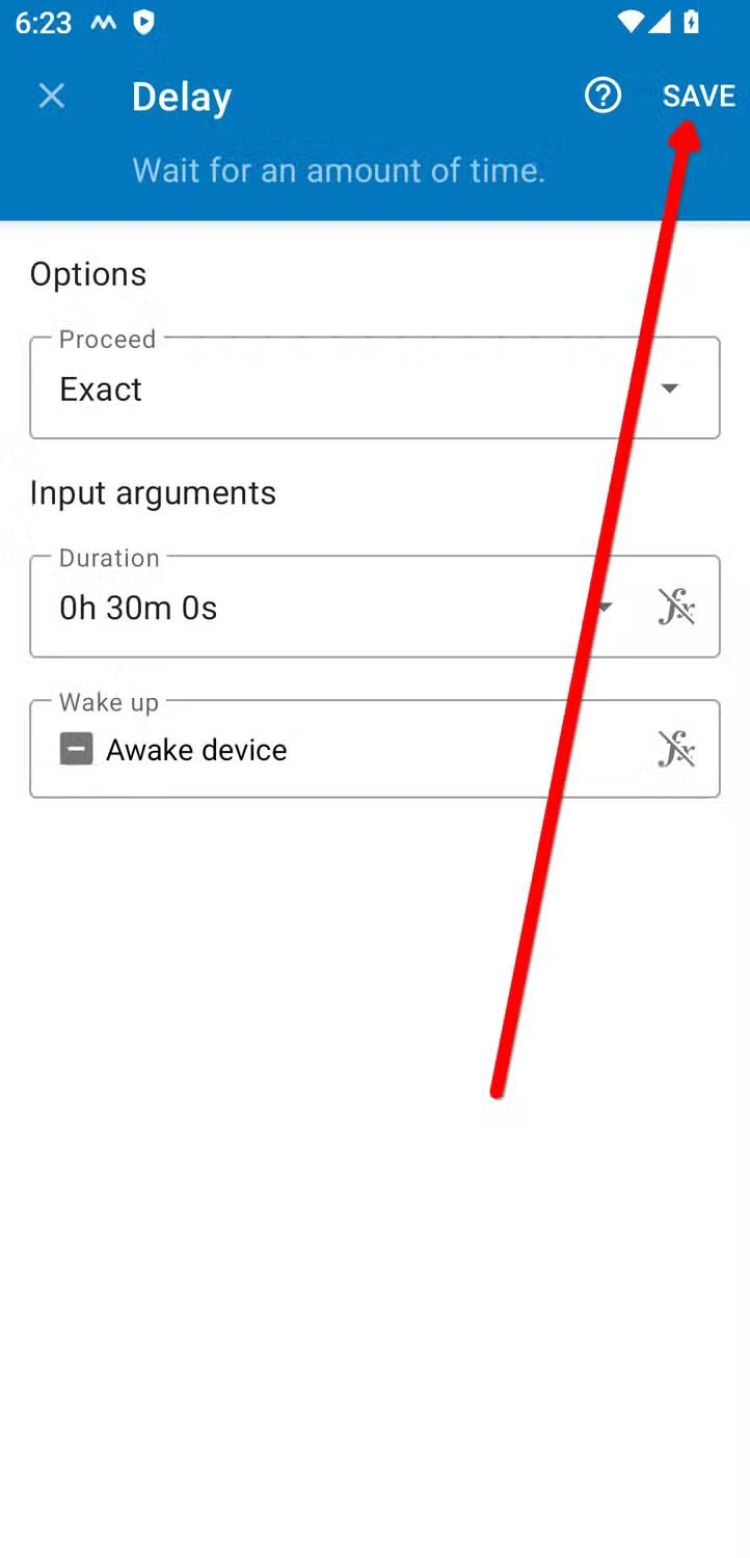Viewport: 750px width, 1558px height.
Task: Toggle expression mode for Wake up
Action: [x=676, y=749]
